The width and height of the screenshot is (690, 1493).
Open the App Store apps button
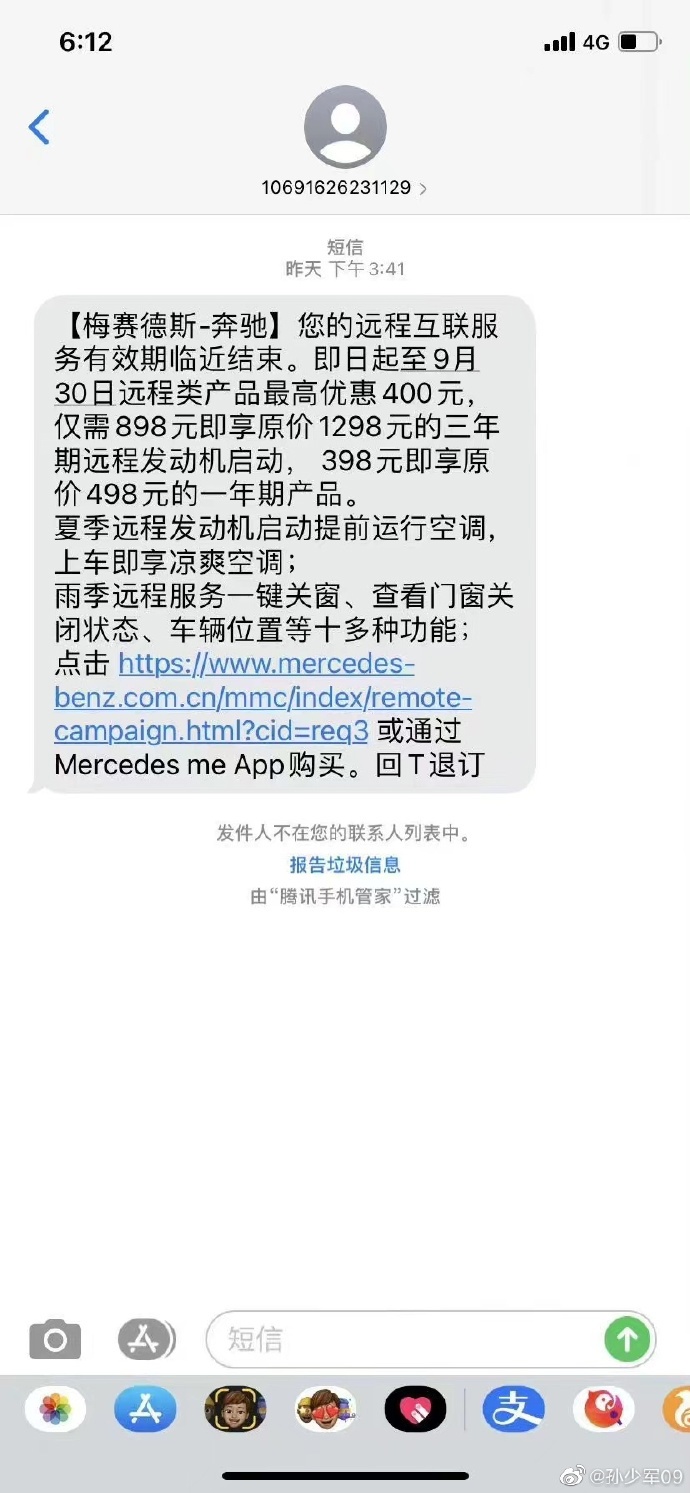pyautogui.click(x=146, y=1339)
